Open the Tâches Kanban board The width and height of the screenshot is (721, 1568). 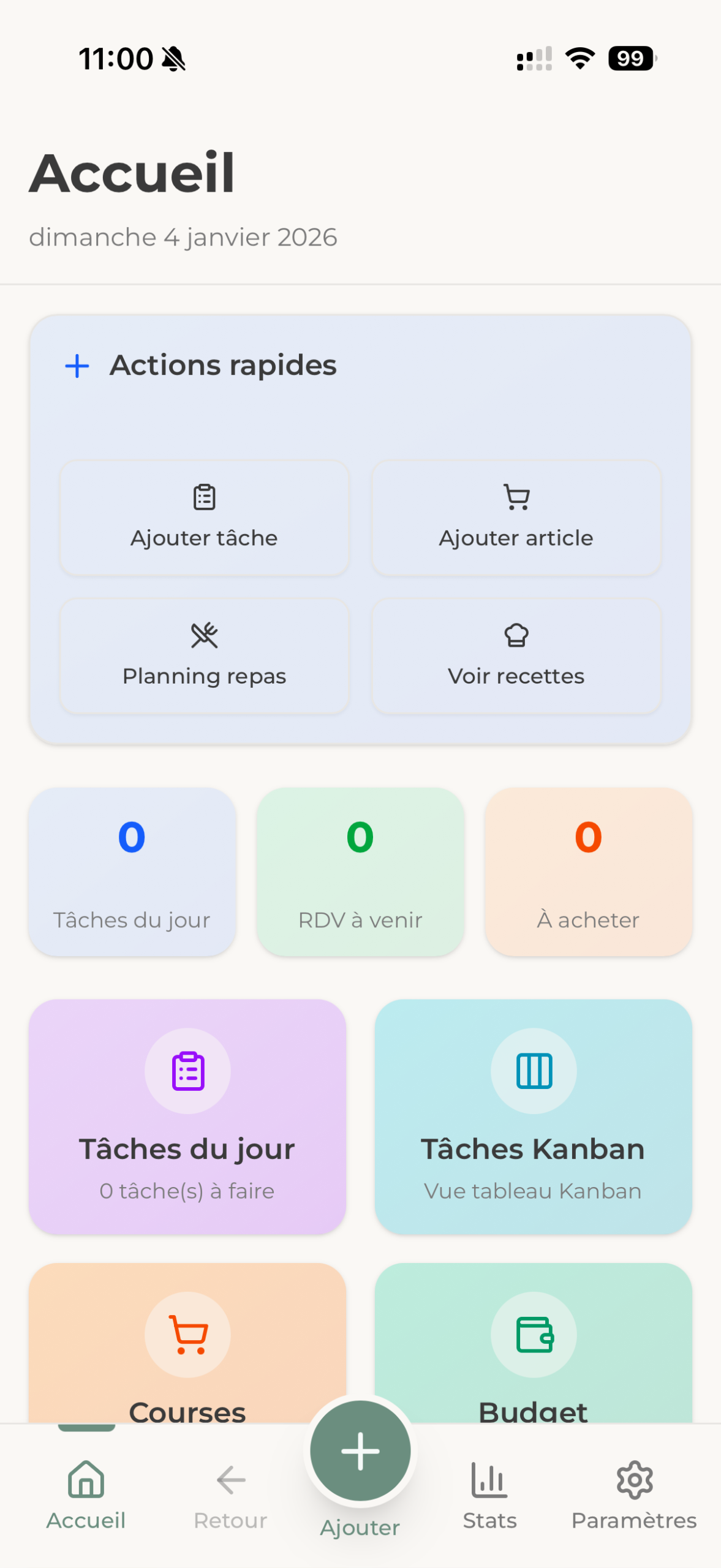[533, 1116]
